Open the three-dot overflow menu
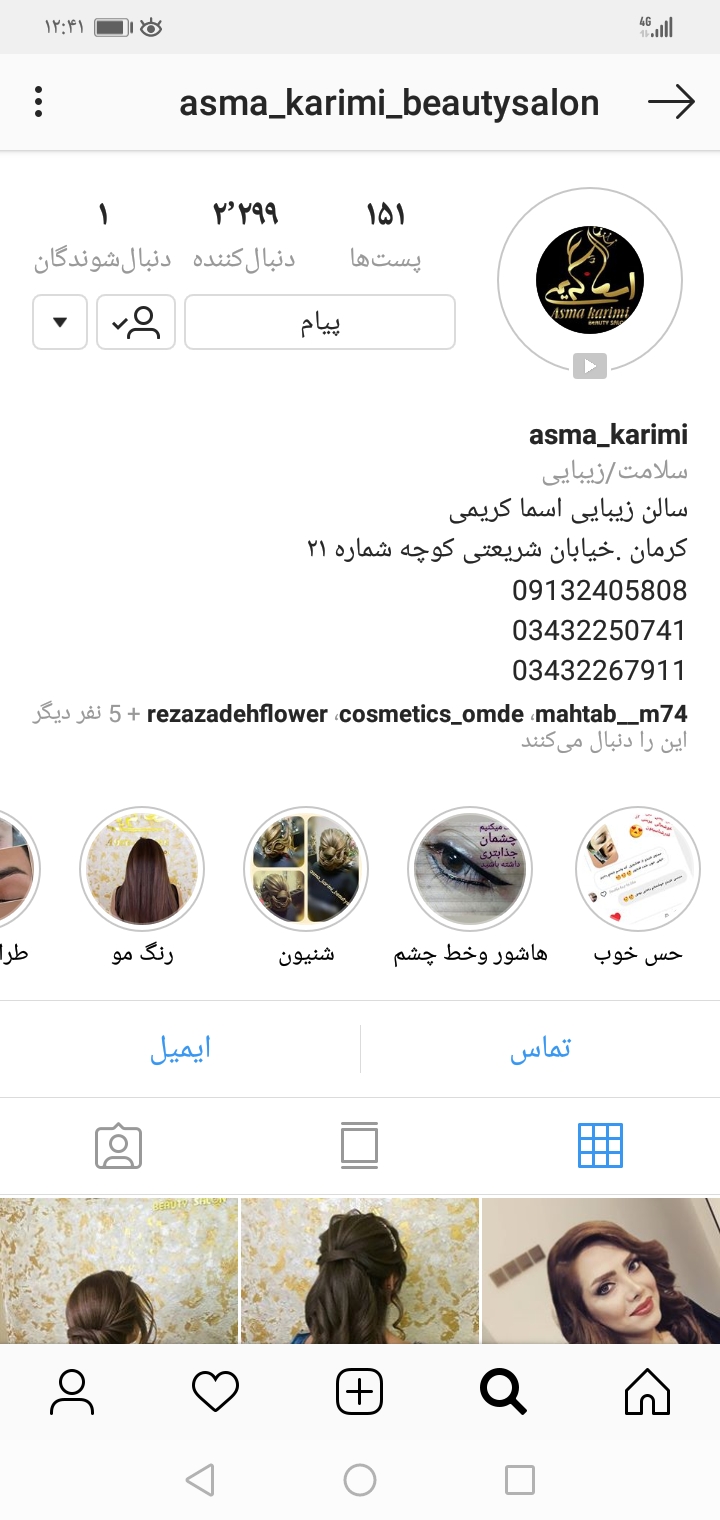720x1520 pixels. pyautogui.click(x=38, y=102)
